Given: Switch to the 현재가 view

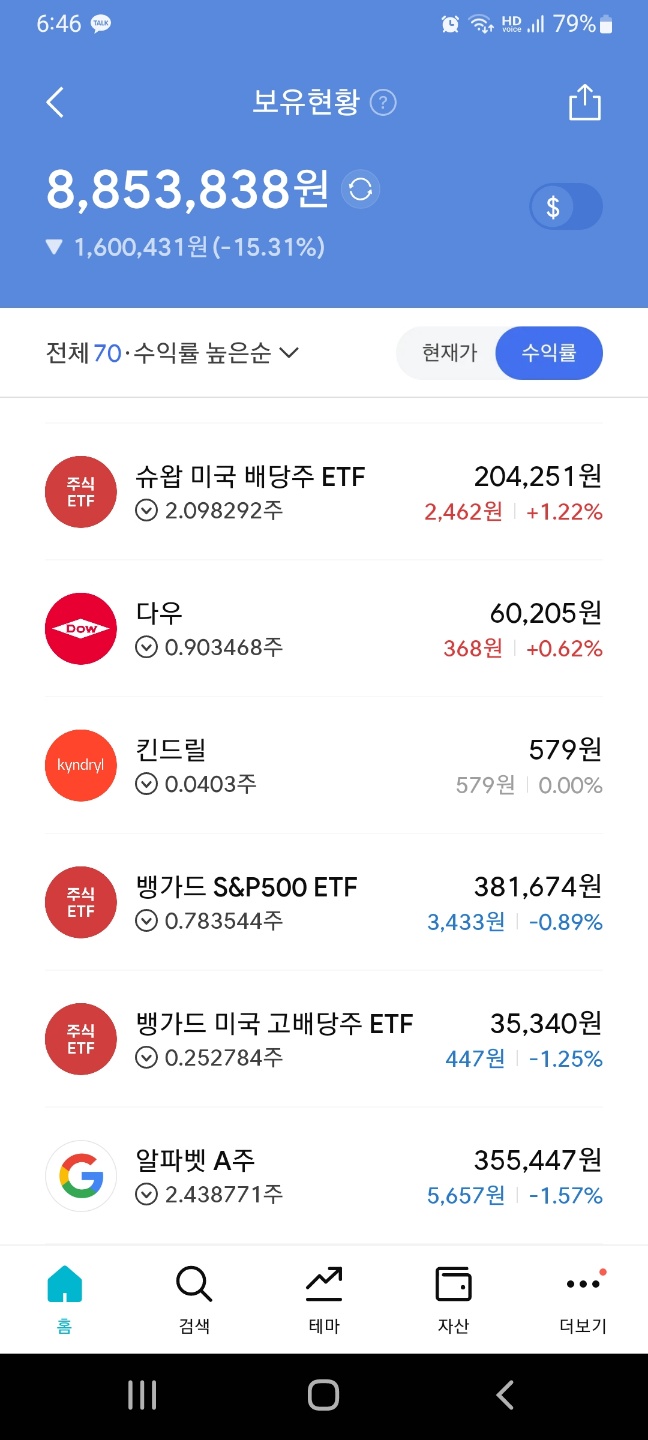Looking at the screenshot, I should point(449,353).
